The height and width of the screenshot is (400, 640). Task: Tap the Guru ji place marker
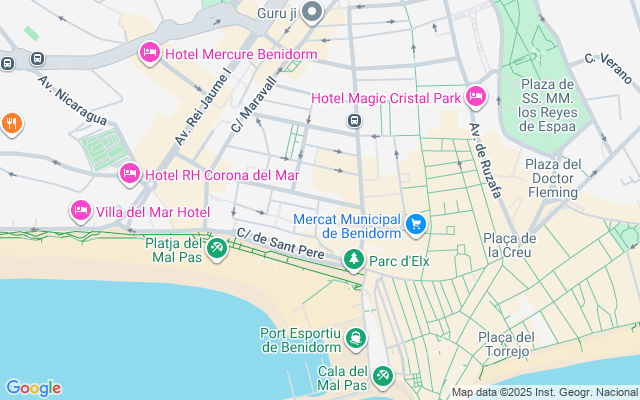click(312, 12)
